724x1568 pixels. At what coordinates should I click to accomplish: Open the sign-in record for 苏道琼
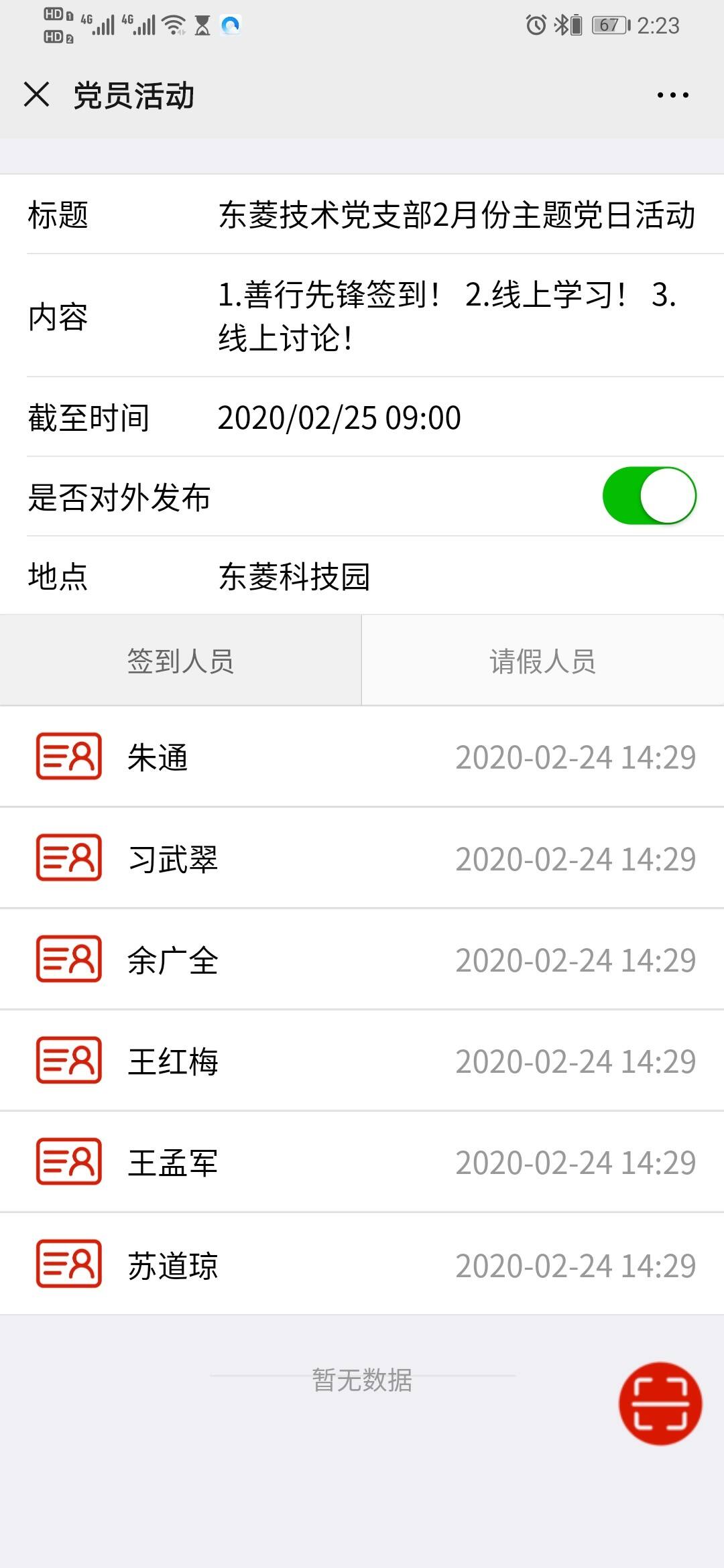tap(362, 1264)
